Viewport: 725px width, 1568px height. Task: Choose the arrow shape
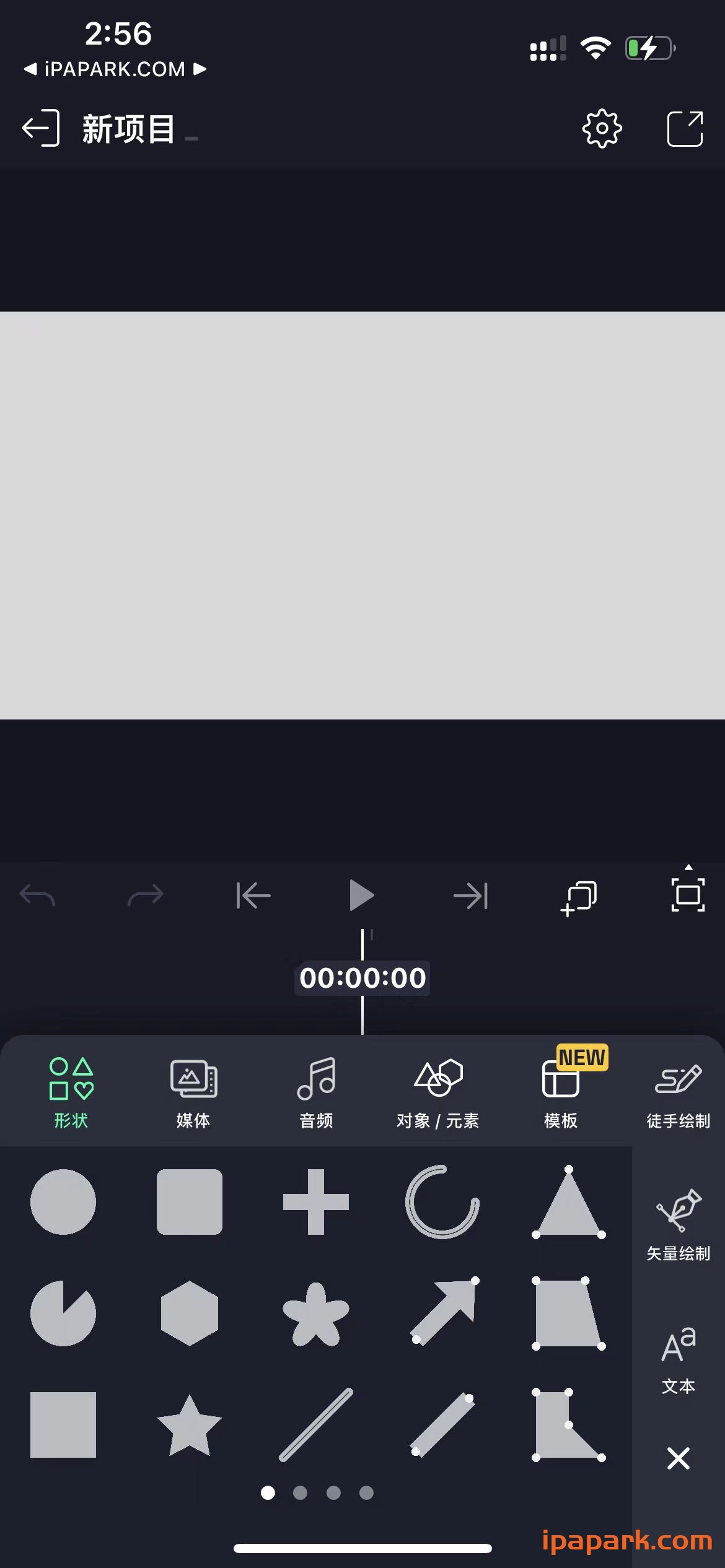(x=442, y=1314)
